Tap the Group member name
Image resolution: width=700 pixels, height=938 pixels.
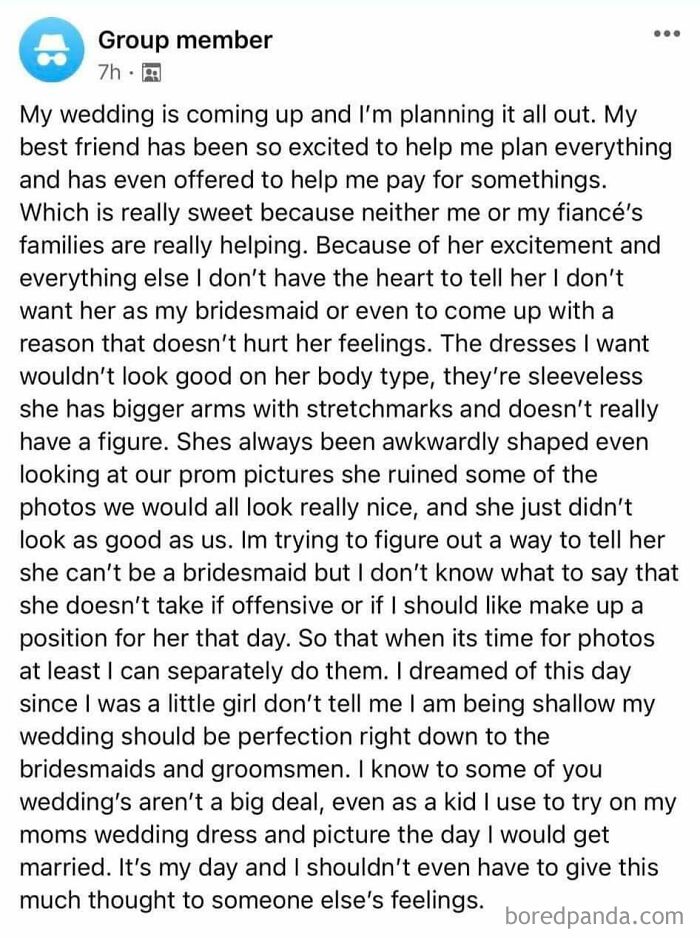click(185, 40)
